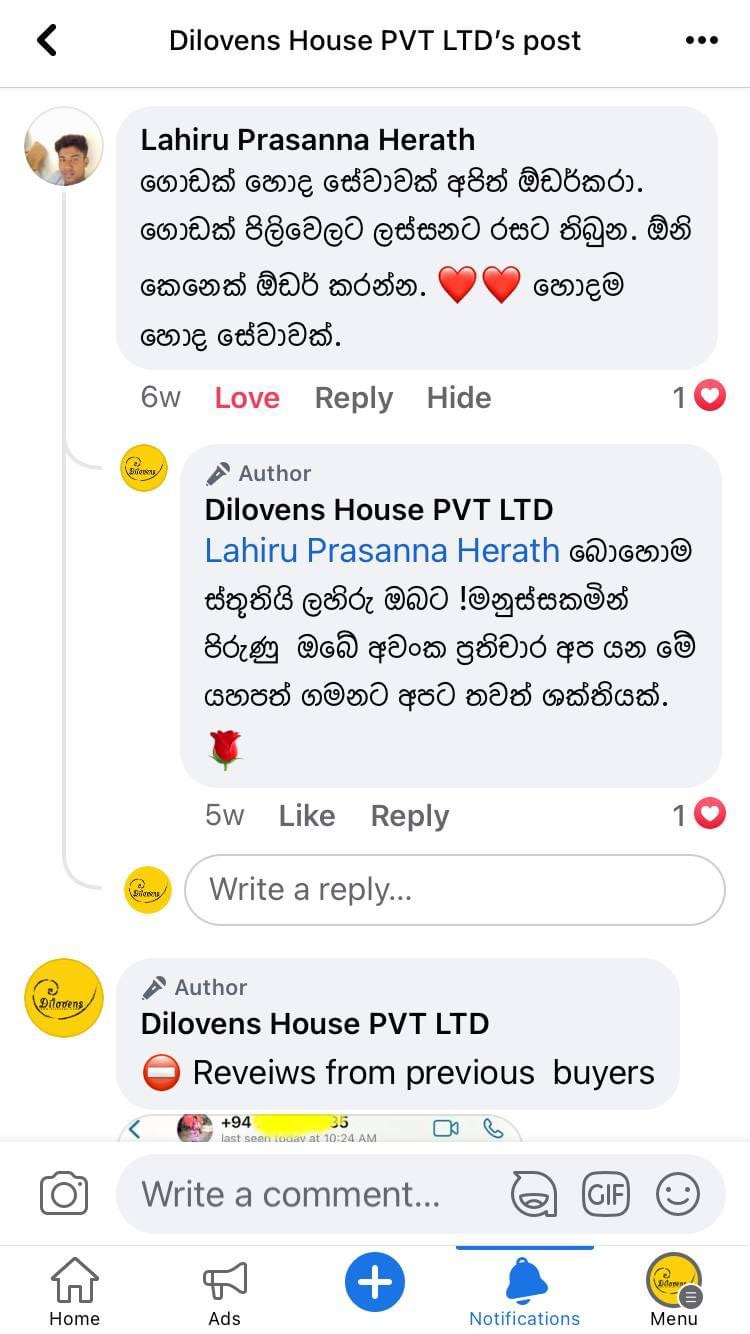This screenshot has height=1334, width=750.
Task: Open the camera to attach a photo
Action: [64, 1194]
